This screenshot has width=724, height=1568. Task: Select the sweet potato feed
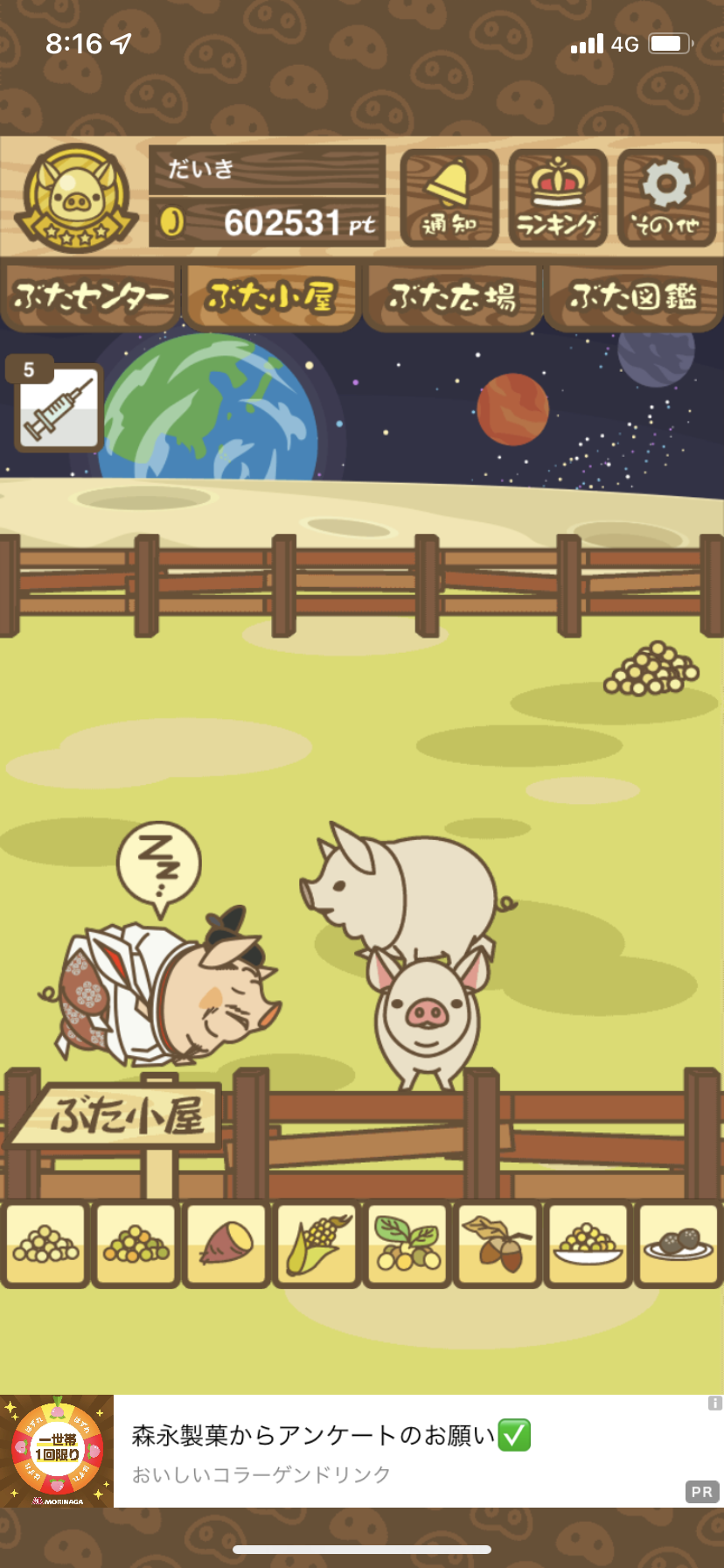click(226, 1244)
